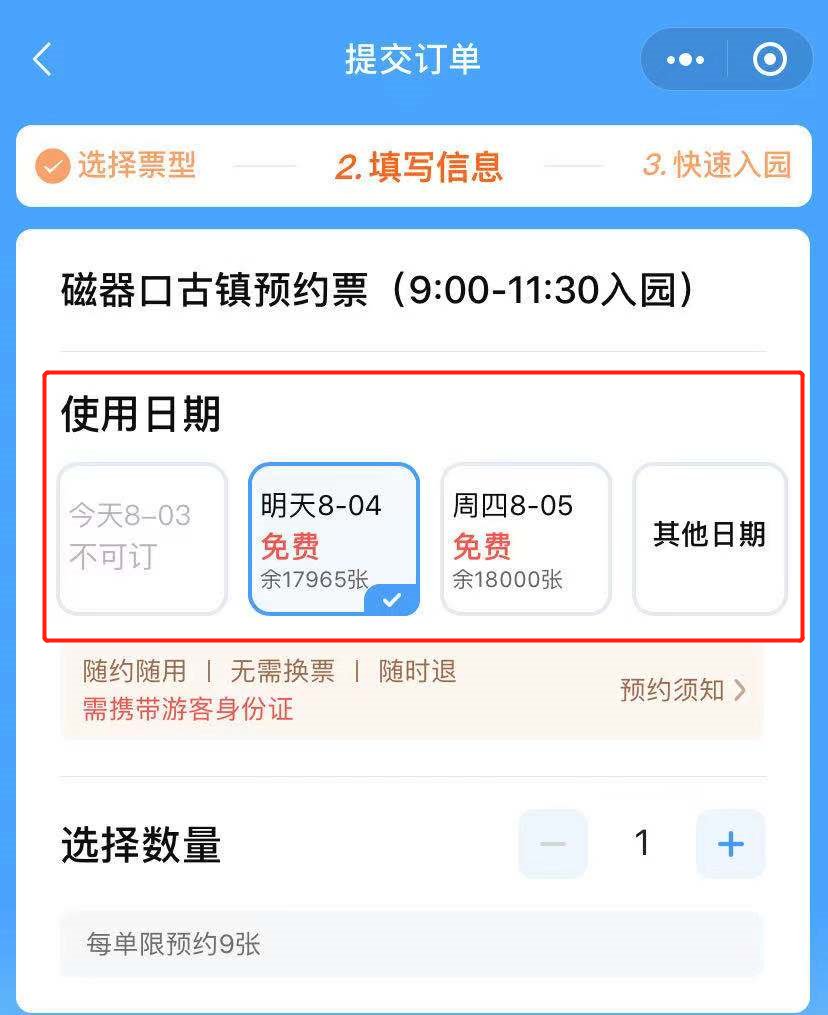This screenshot has width=828, height=1015.
Task: Choose 周四8-05 as the use date
Action: pyautogui.click(x=525, y=538)
